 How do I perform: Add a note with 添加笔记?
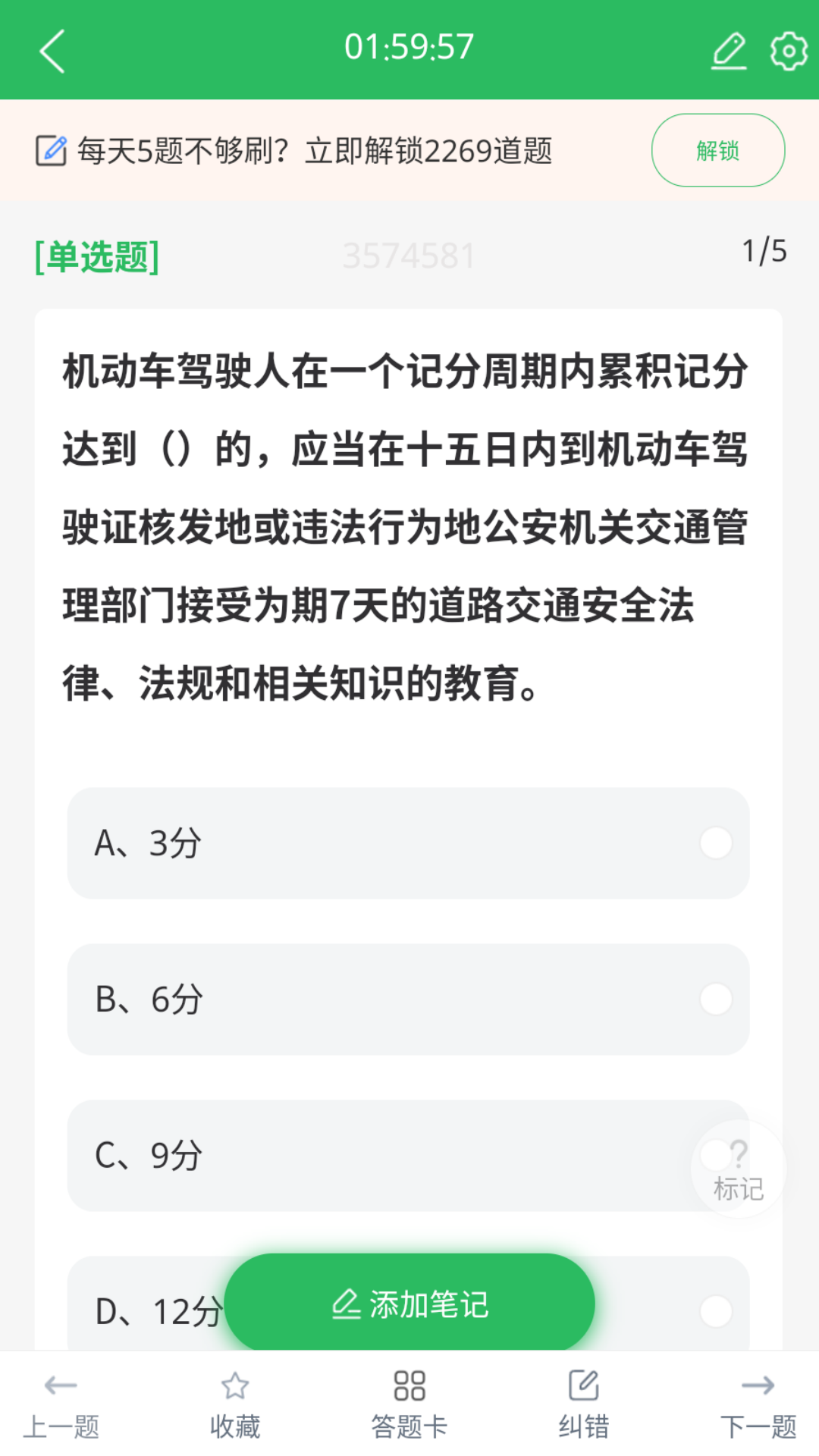pyautogui.click(x=409, y=1304)
